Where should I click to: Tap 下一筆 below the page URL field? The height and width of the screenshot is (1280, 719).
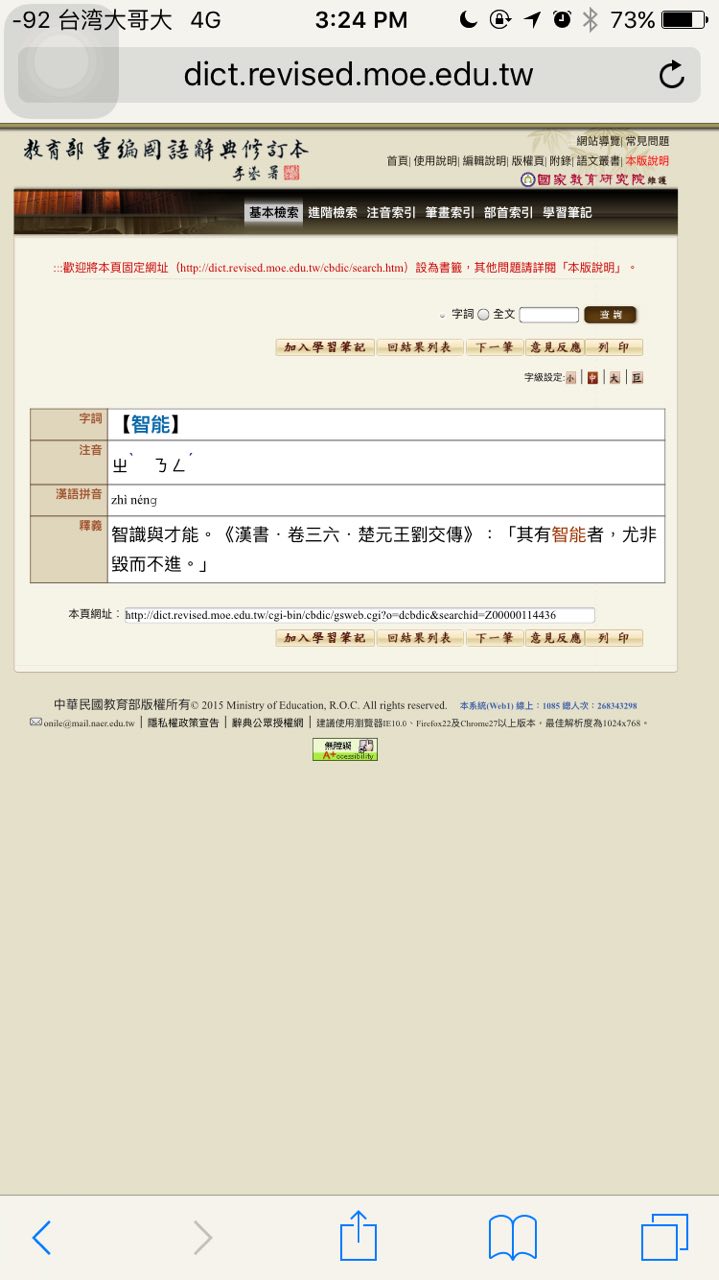[x=494, y=638]
